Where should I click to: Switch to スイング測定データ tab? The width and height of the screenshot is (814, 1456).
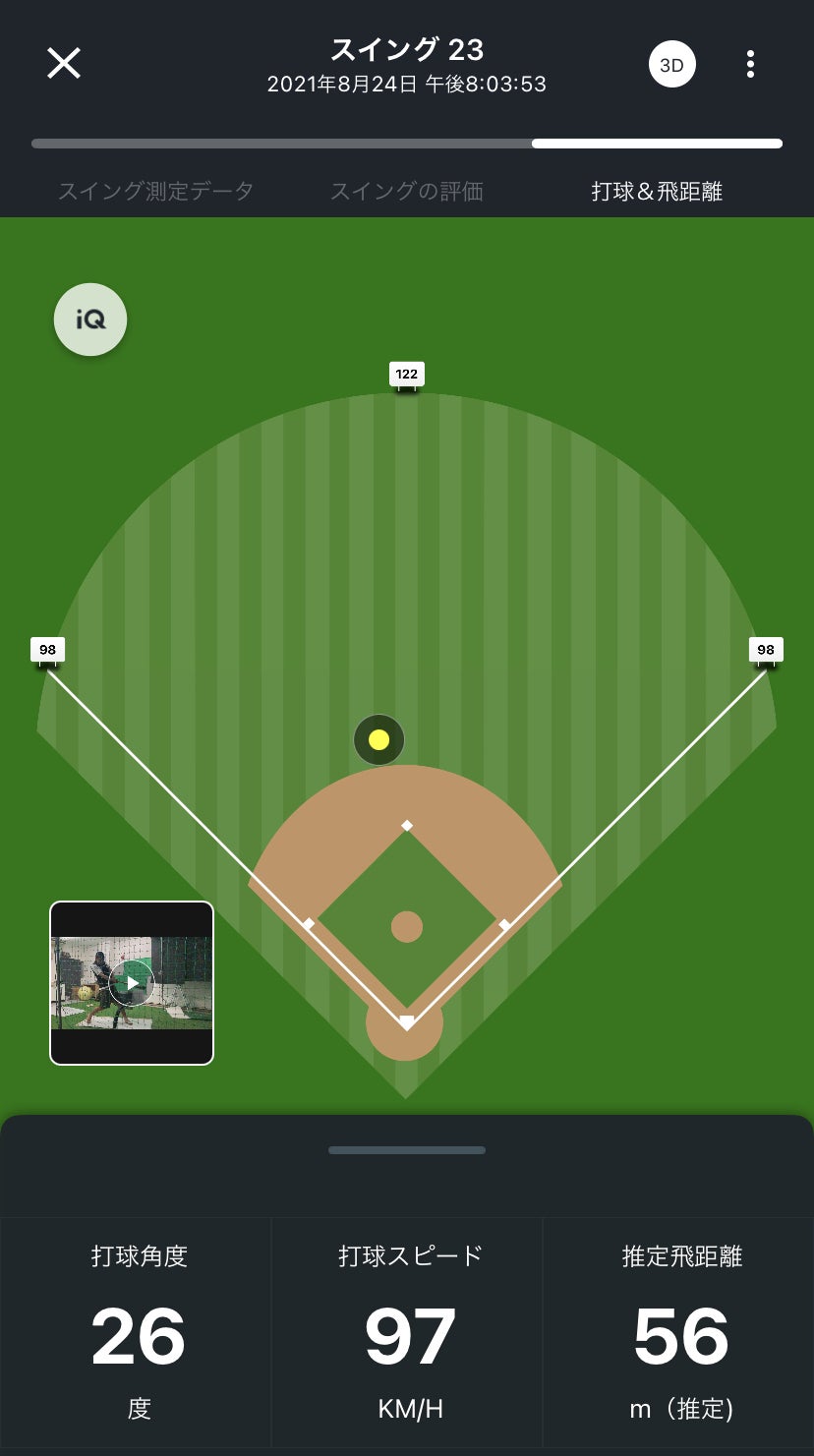pyautogui.click(x=155, y=191)
